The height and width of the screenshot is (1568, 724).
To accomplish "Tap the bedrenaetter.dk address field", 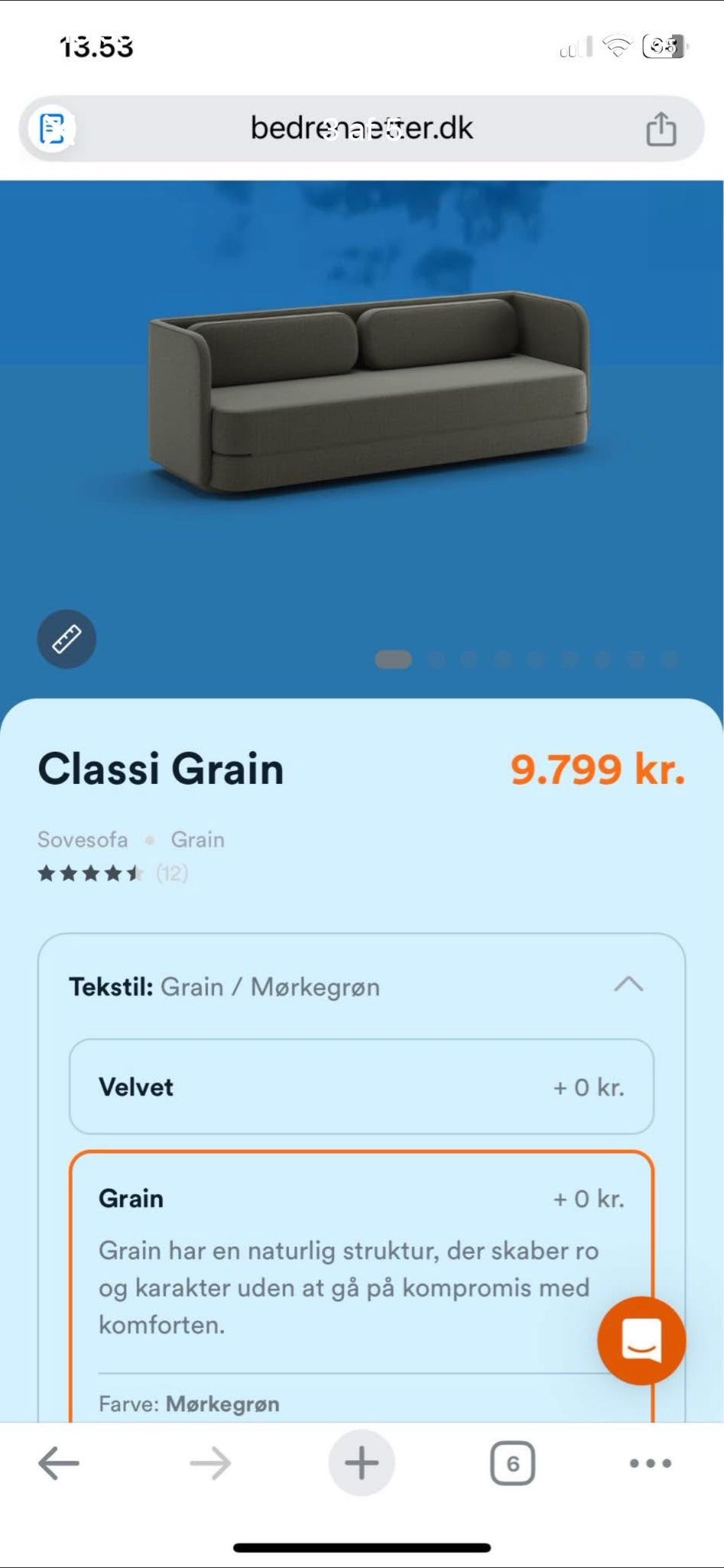I will (x=362, y=128).
